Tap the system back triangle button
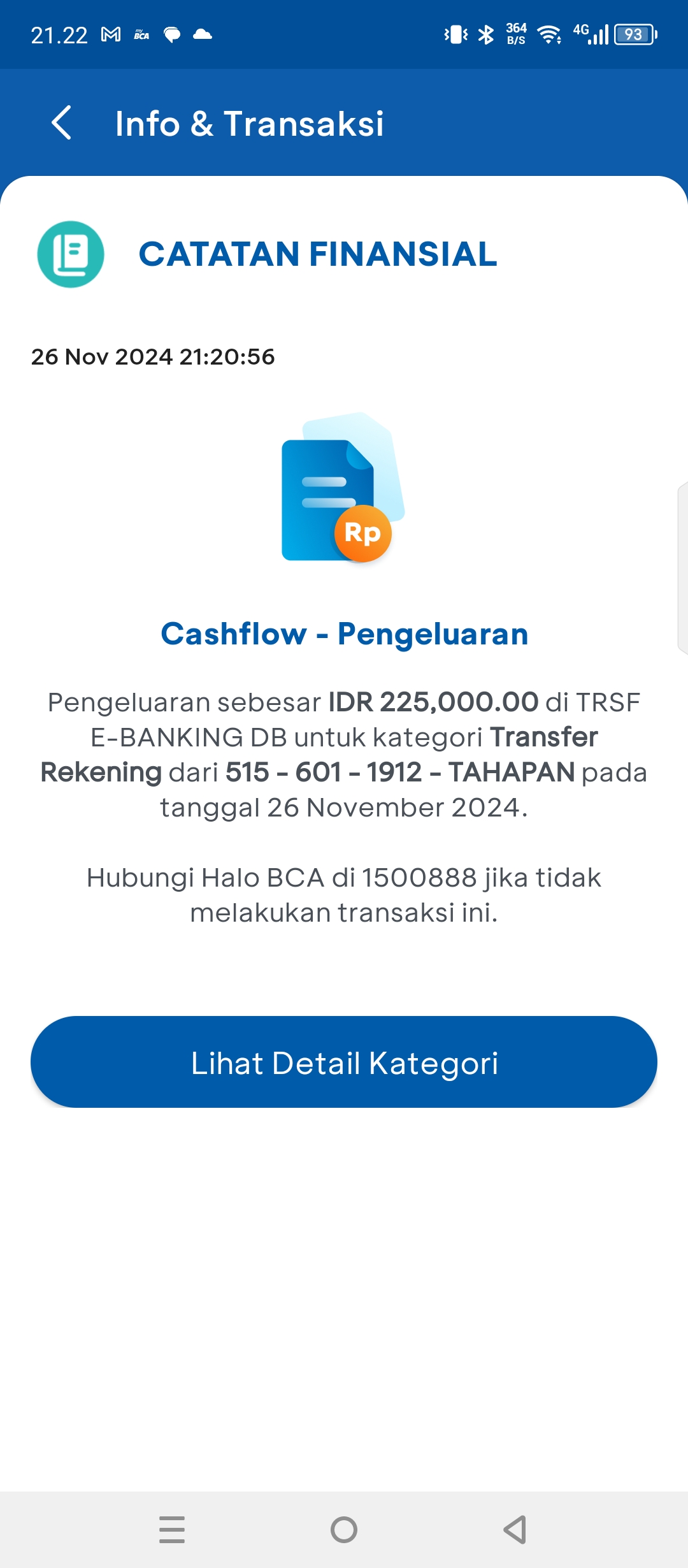688x1568 pixels. (x=515, y=1529)
